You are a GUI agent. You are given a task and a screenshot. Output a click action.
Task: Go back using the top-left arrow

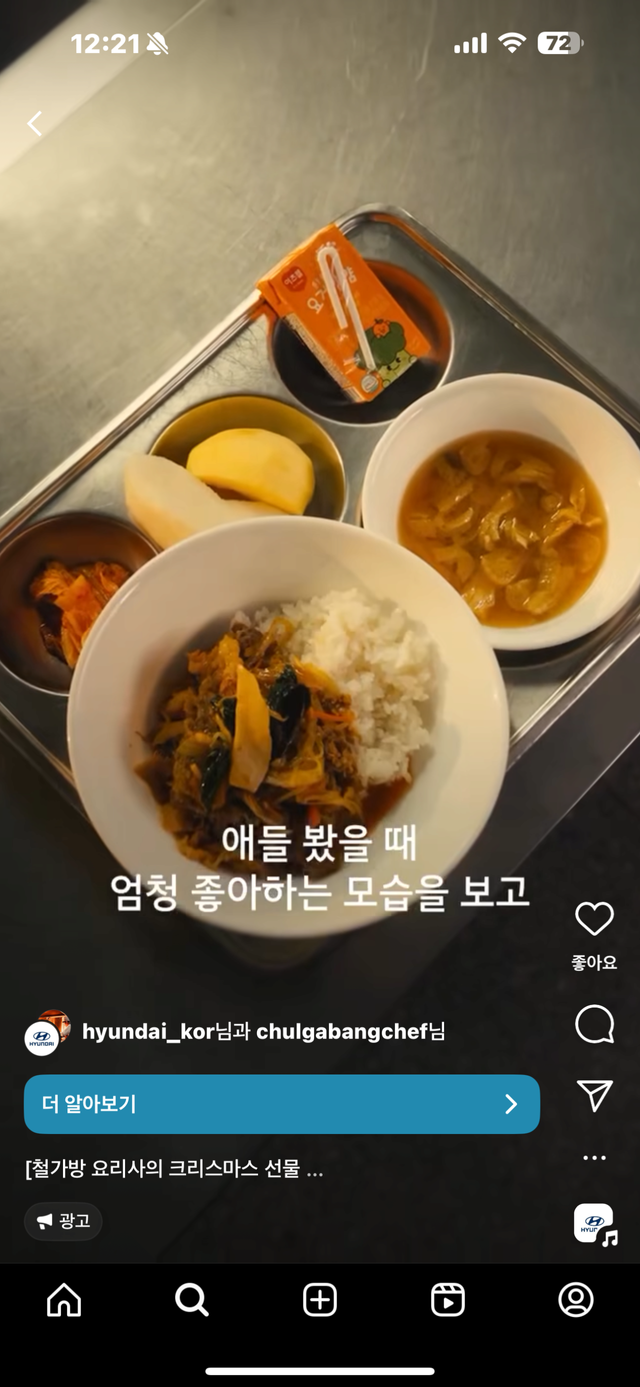point(35,124)
